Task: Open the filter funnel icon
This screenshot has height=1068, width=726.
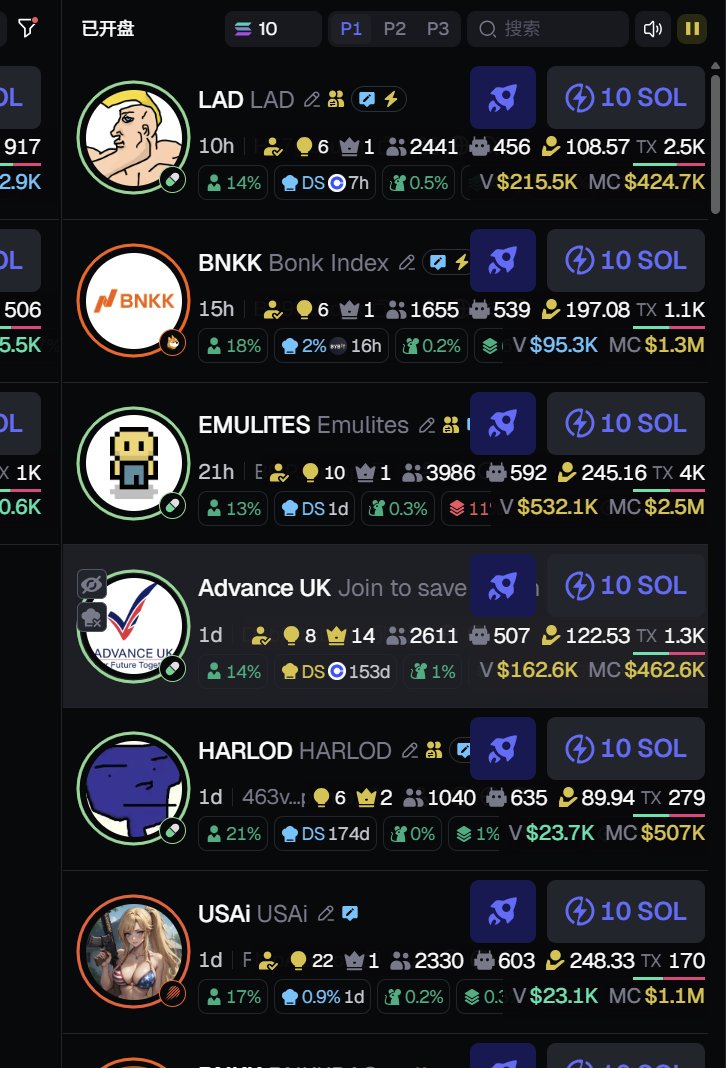Action: point(27,28)
